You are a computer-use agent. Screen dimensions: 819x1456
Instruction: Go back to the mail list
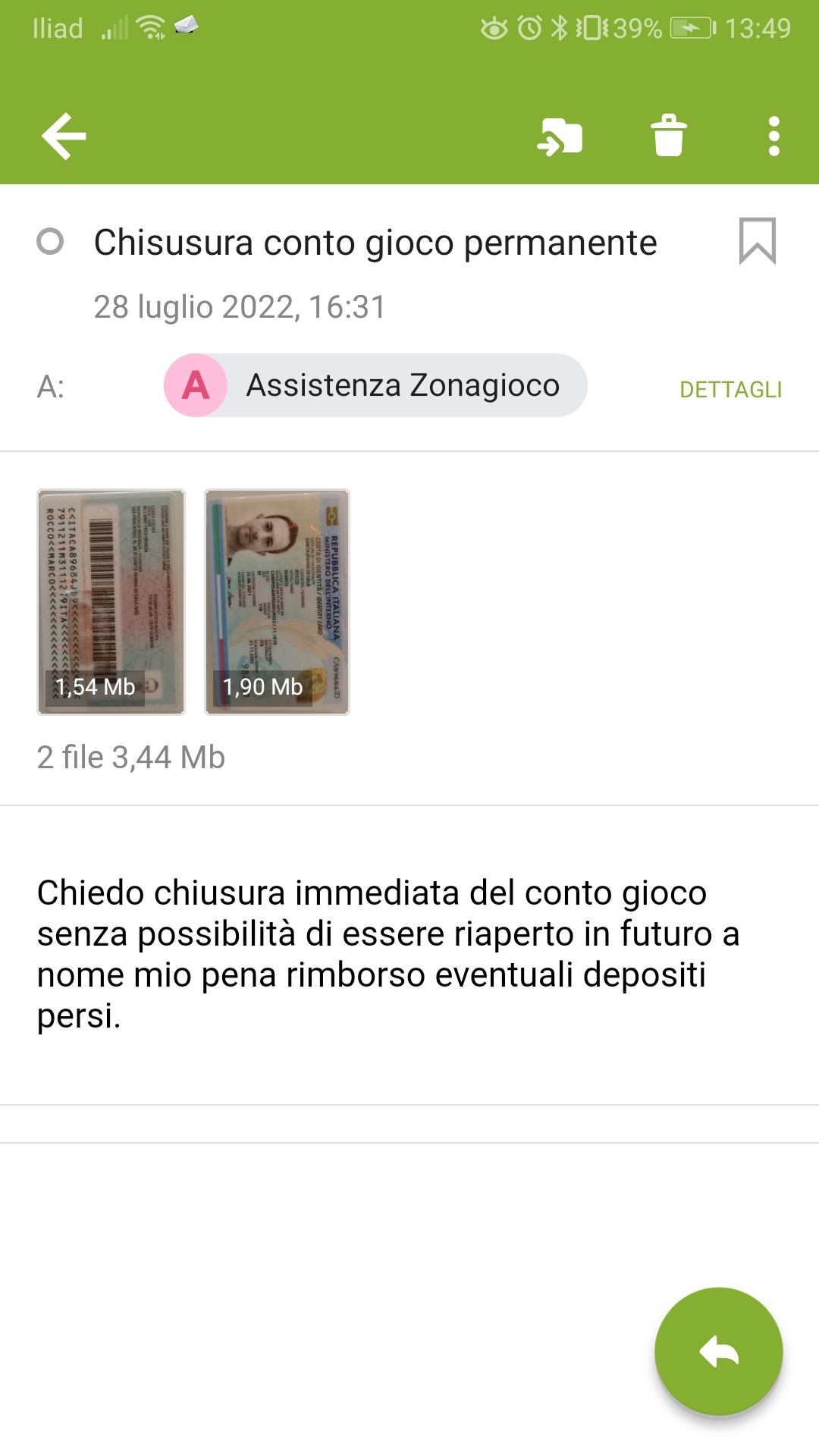(64, 136)
